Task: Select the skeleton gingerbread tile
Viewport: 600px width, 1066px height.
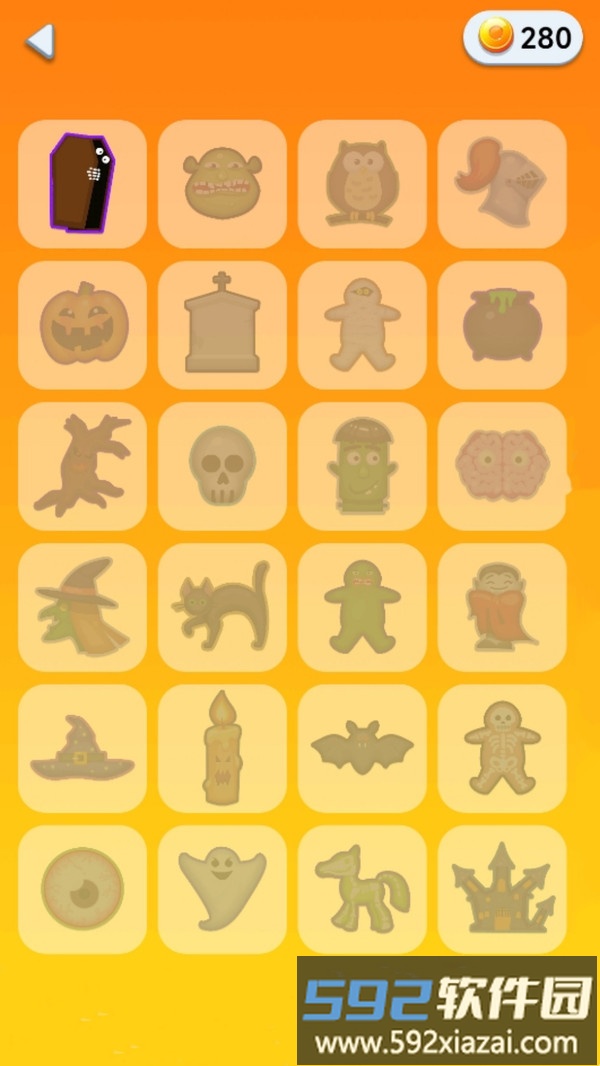Action: [x=502, y=748]
